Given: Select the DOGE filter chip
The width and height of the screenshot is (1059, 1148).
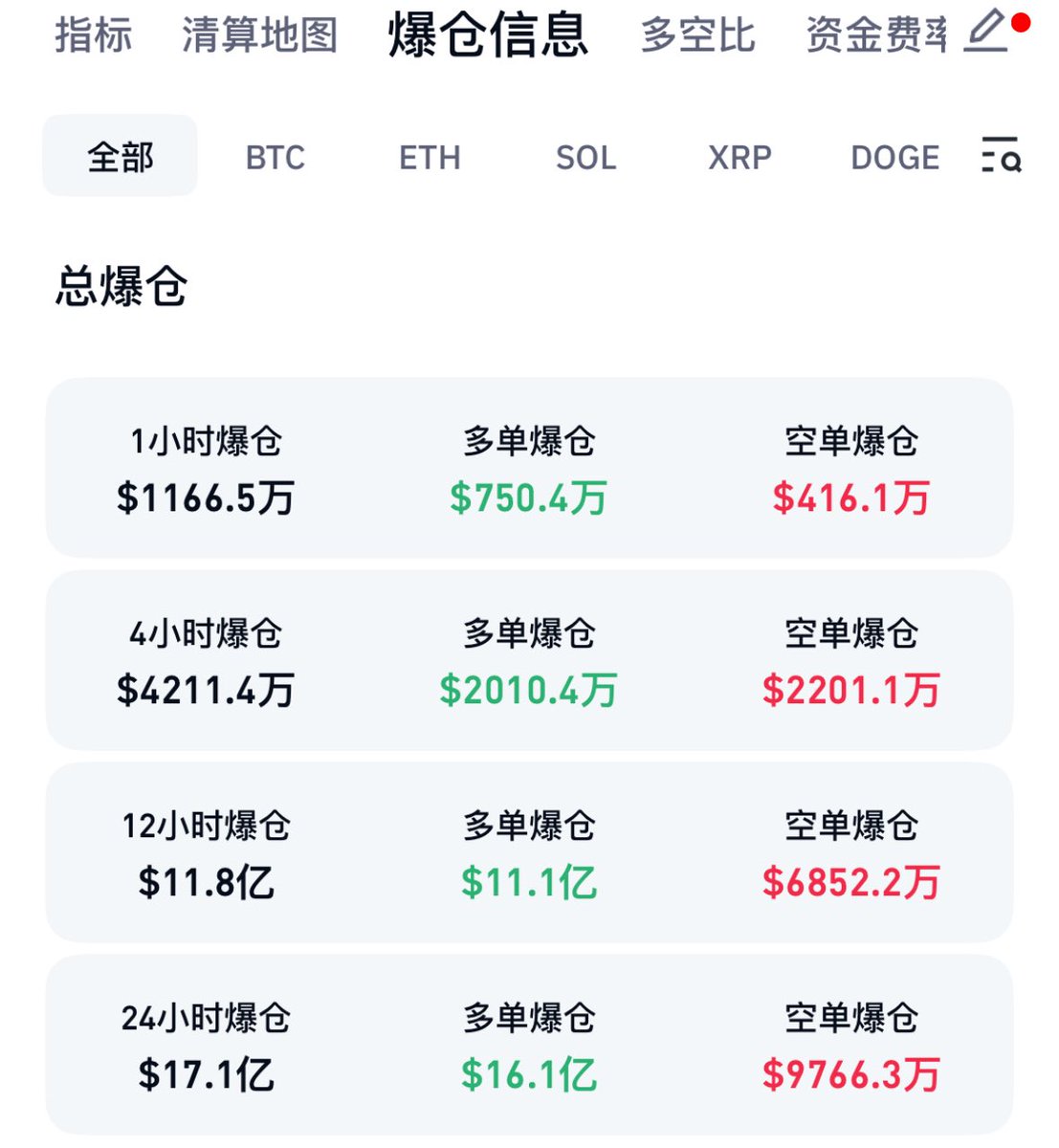Looking at the screenshot, I should (x=894, y=157).
